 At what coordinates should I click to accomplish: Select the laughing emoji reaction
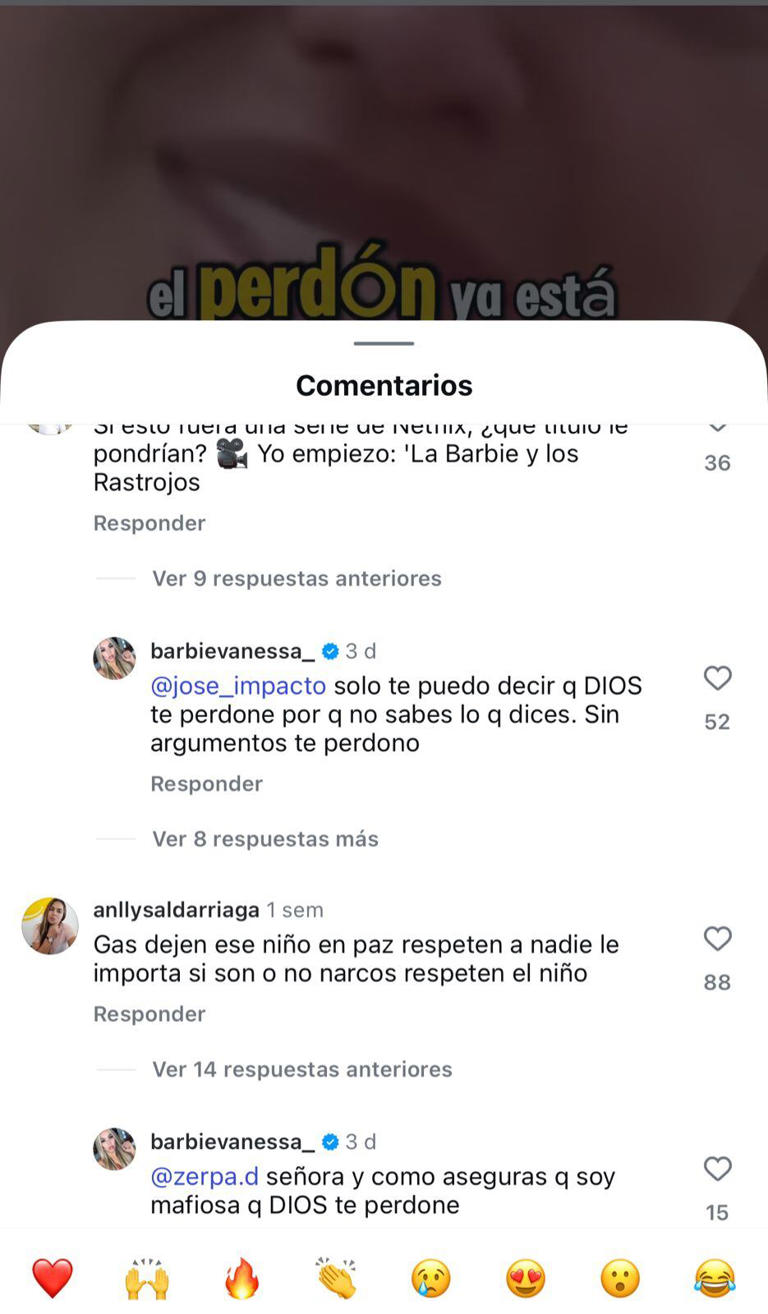click(715, 1276)
